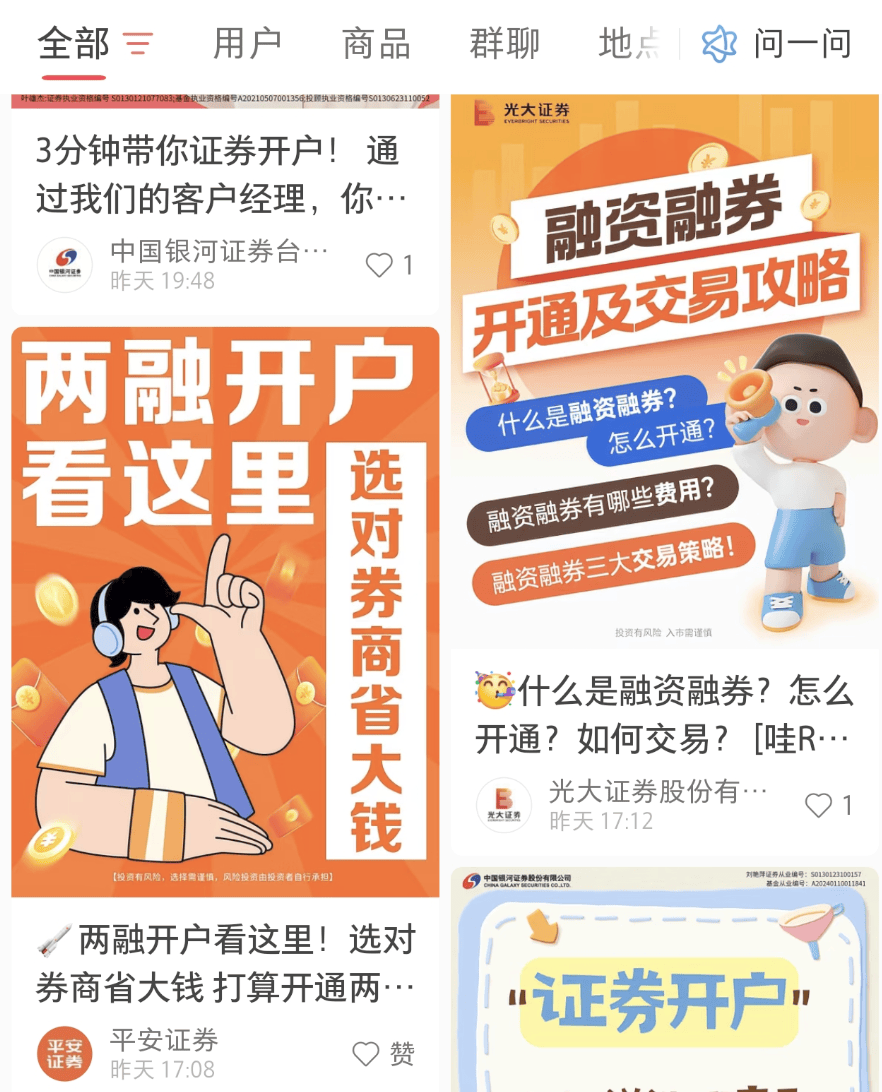The height and width of the screenshot is (1092, 882).
Task: Open the filter icon beside 全部
Action: point(138,44)
